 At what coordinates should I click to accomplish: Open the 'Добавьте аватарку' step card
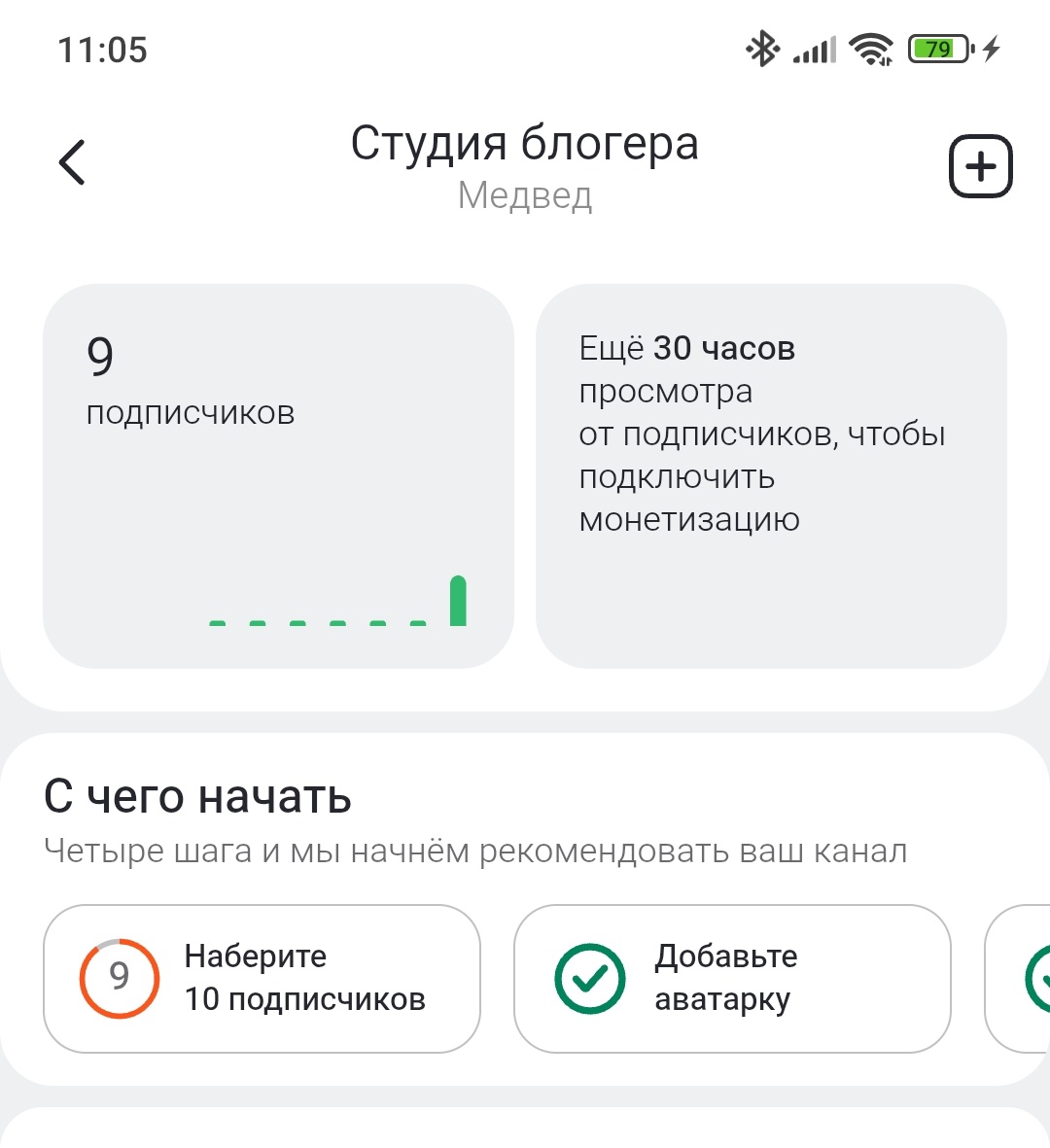pyautogui.click(x=734, y=978)
